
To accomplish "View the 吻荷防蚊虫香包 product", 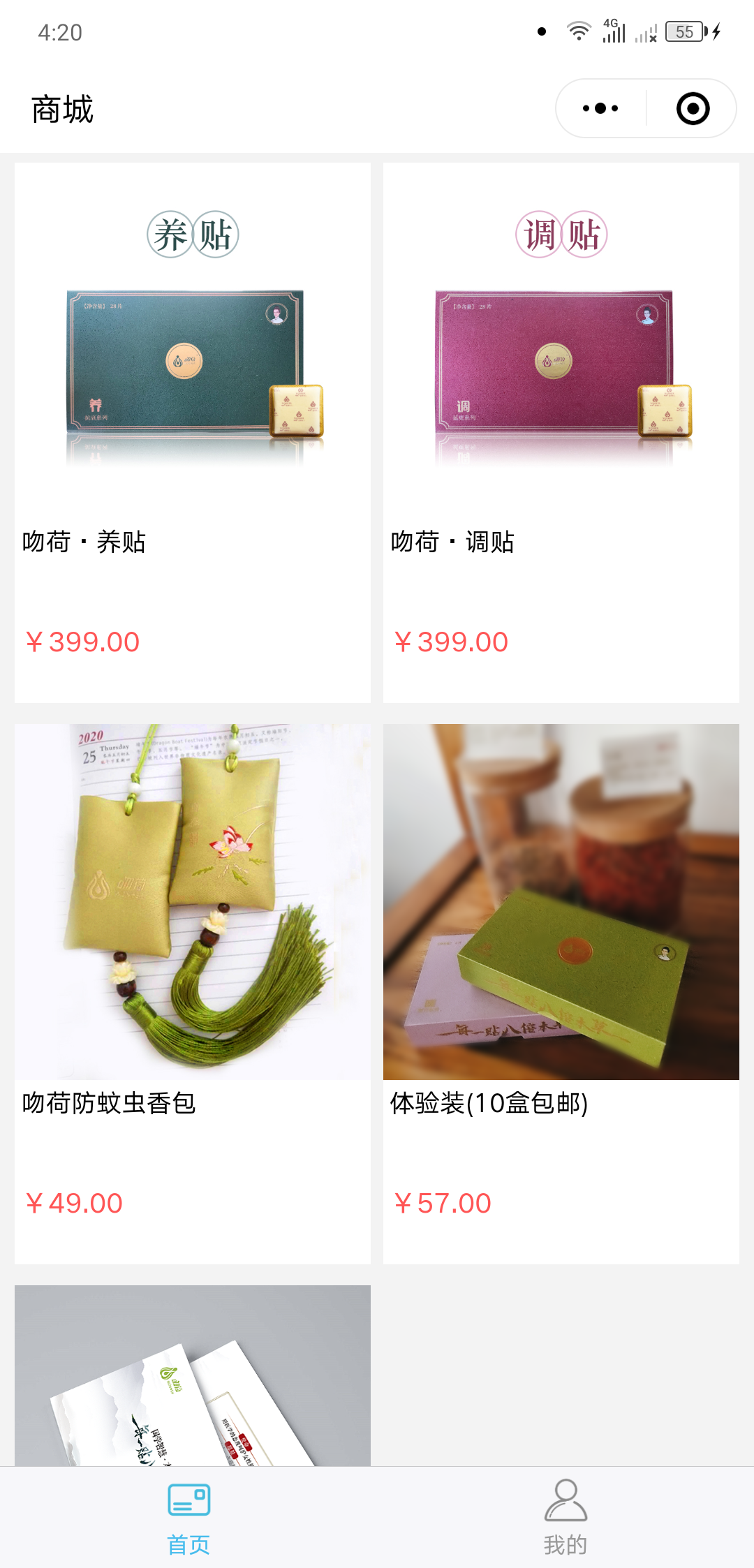I will 192,993.
